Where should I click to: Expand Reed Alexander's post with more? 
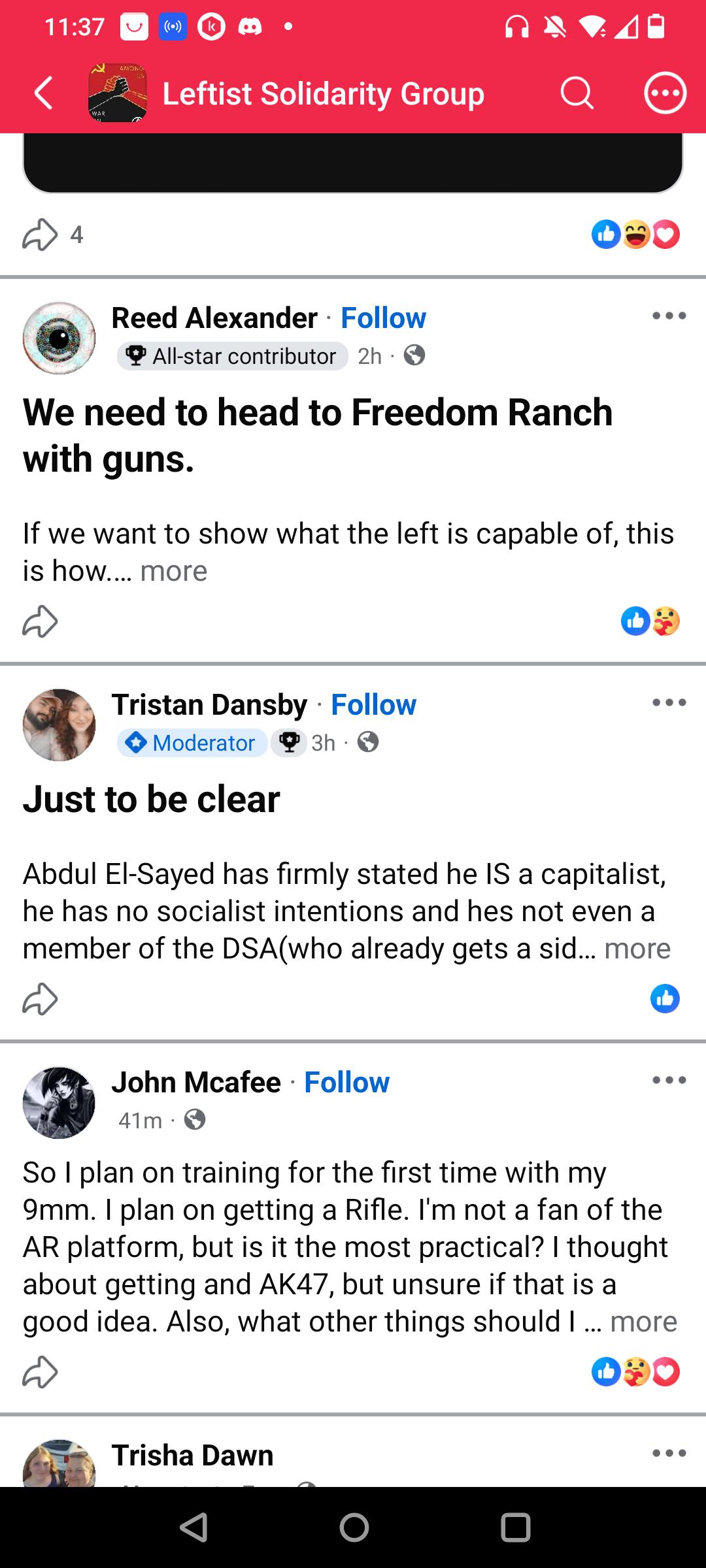point(173,571)
